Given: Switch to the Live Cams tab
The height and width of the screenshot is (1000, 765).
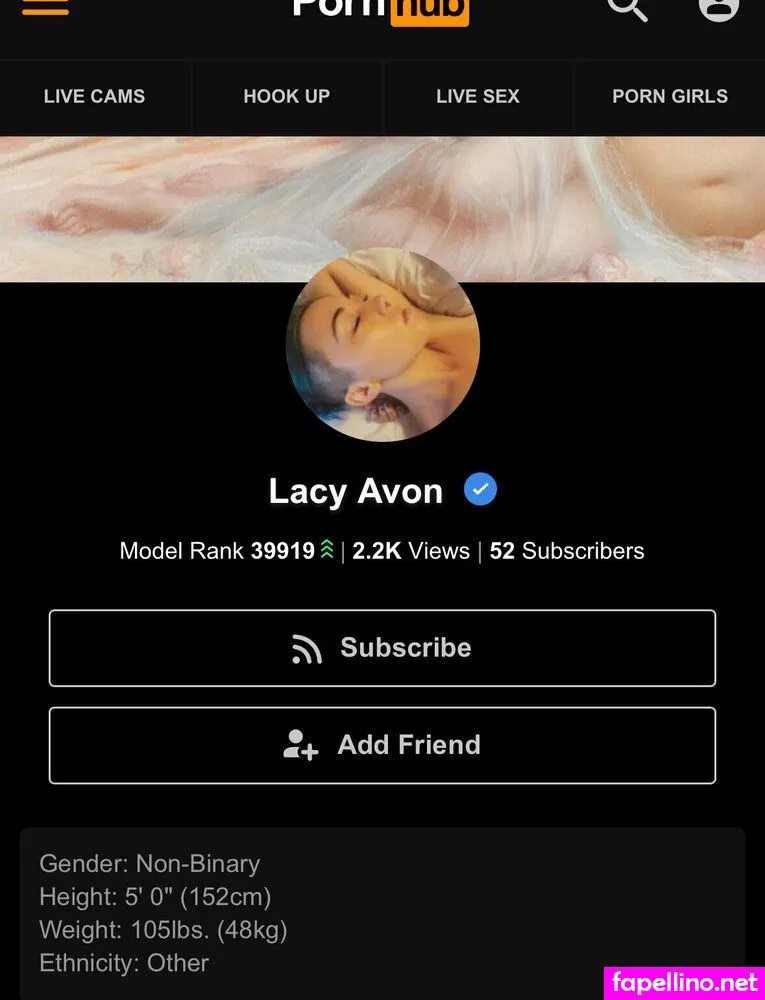Looking at the screenshot, I should (94, 97).
